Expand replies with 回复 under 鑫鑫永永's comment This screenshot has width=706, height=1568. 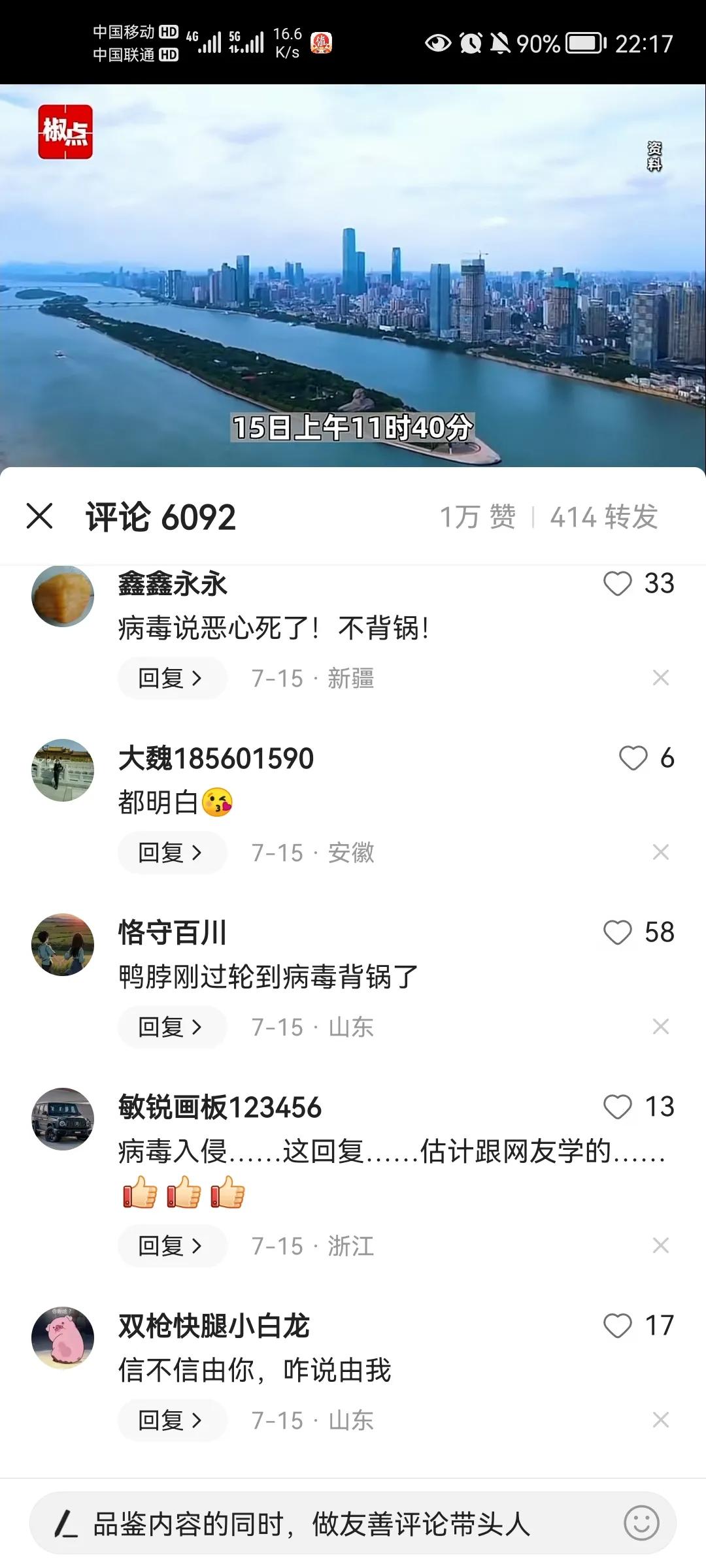pos(171,678)
